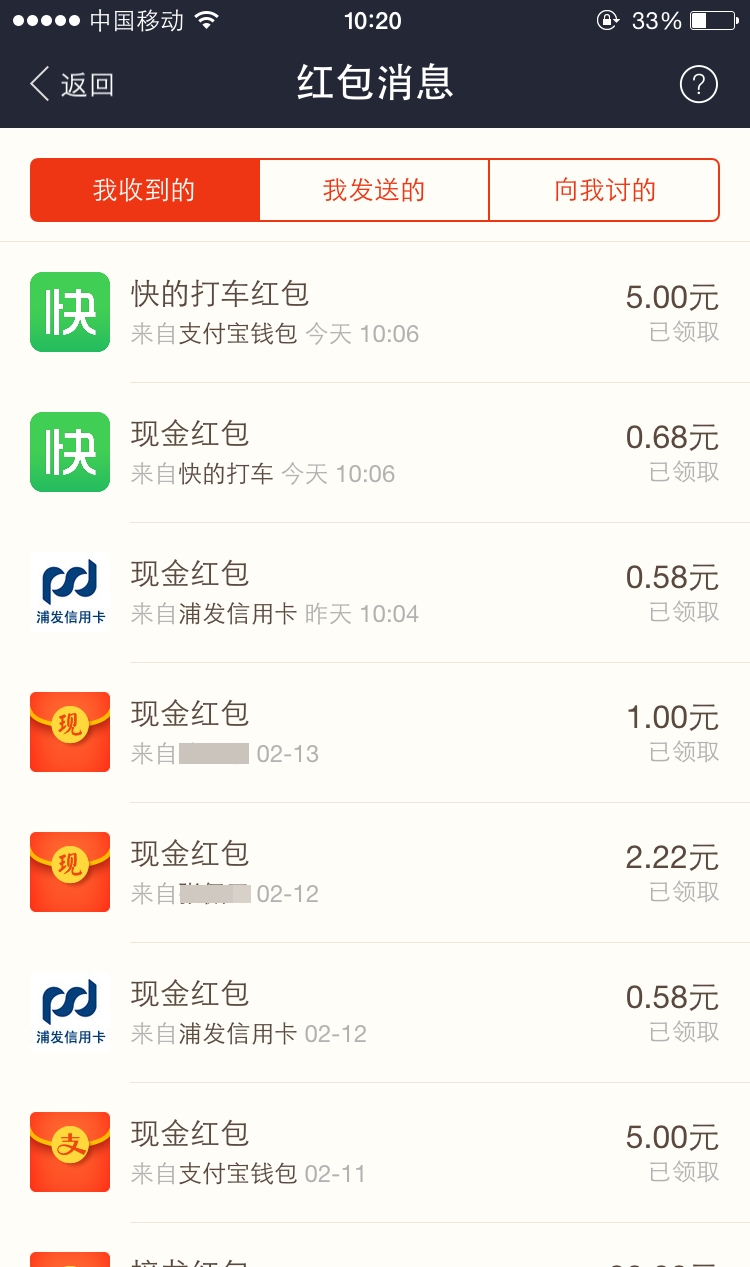Open 现金红包 from 浦发信用卡 received 昨天 10:04
Viewport: 750px width, 1267px height.
tap(375, 592)
